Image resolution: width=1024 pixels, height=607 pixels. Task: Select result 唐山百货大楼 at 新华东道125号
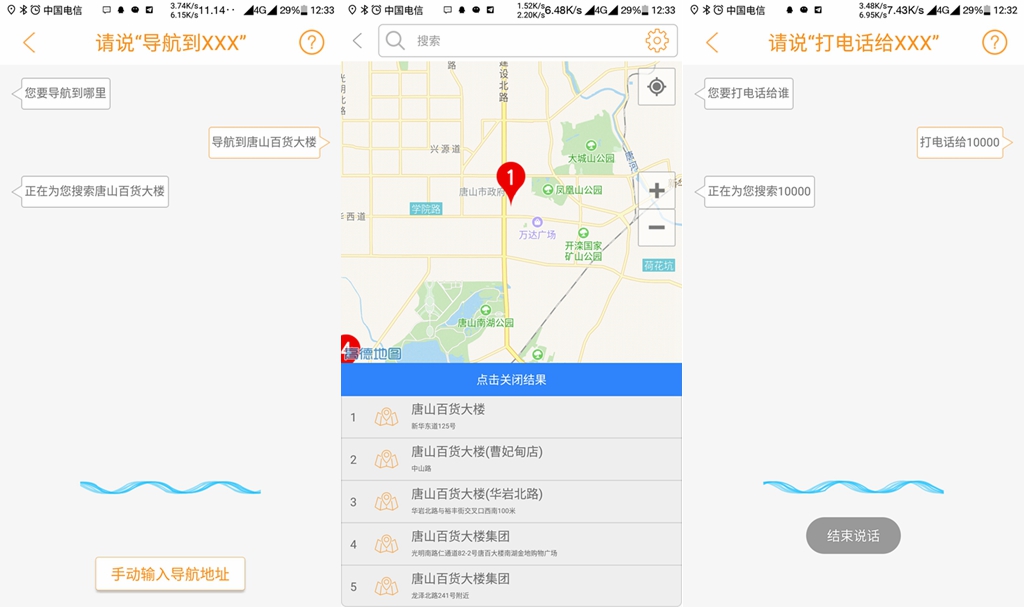[511, 417]
